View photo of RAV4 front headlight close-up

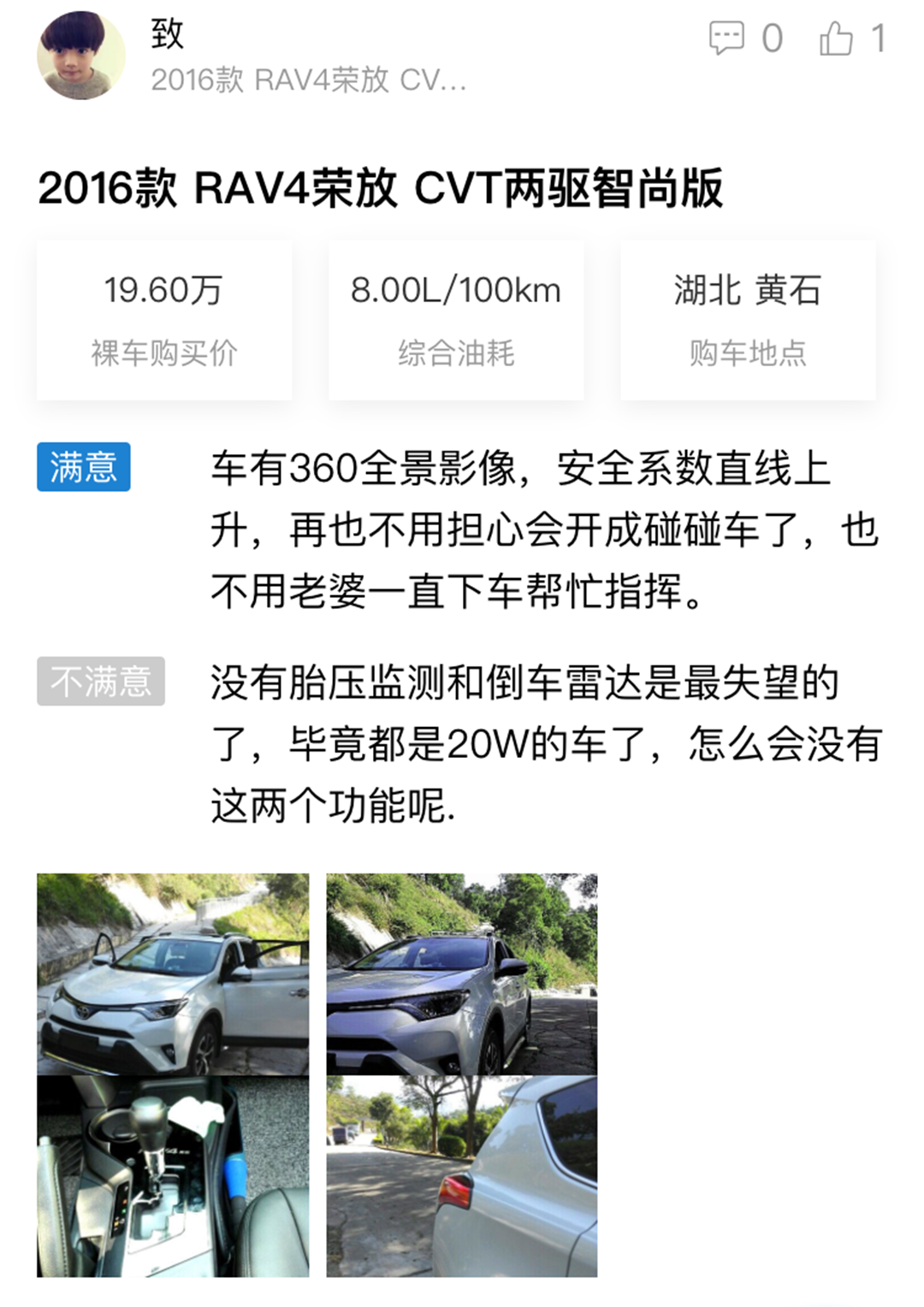(x=461, y=973)
